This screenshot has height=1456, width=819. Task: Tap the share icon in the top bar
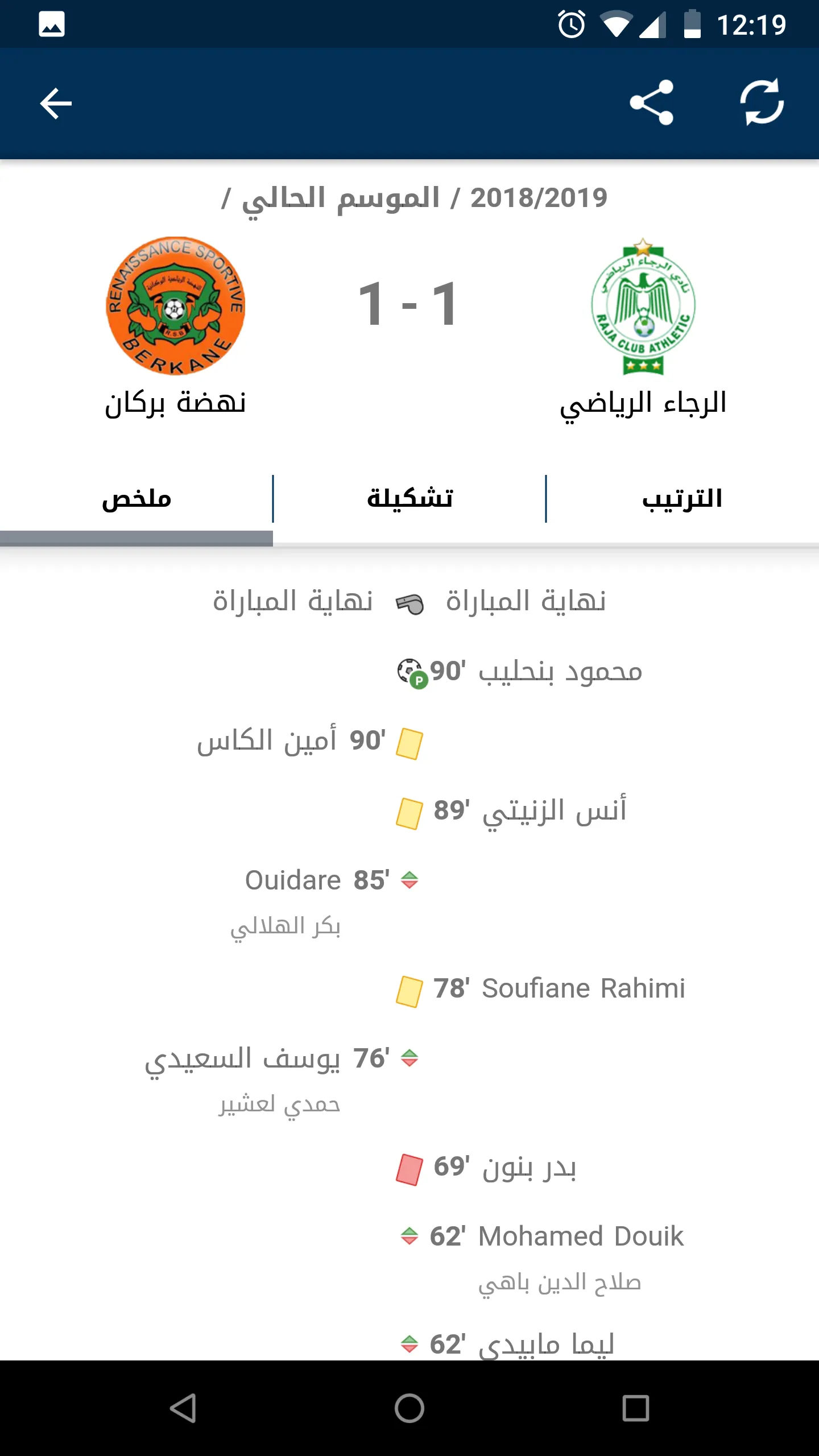pyautogui.click(x=653, y=104)
